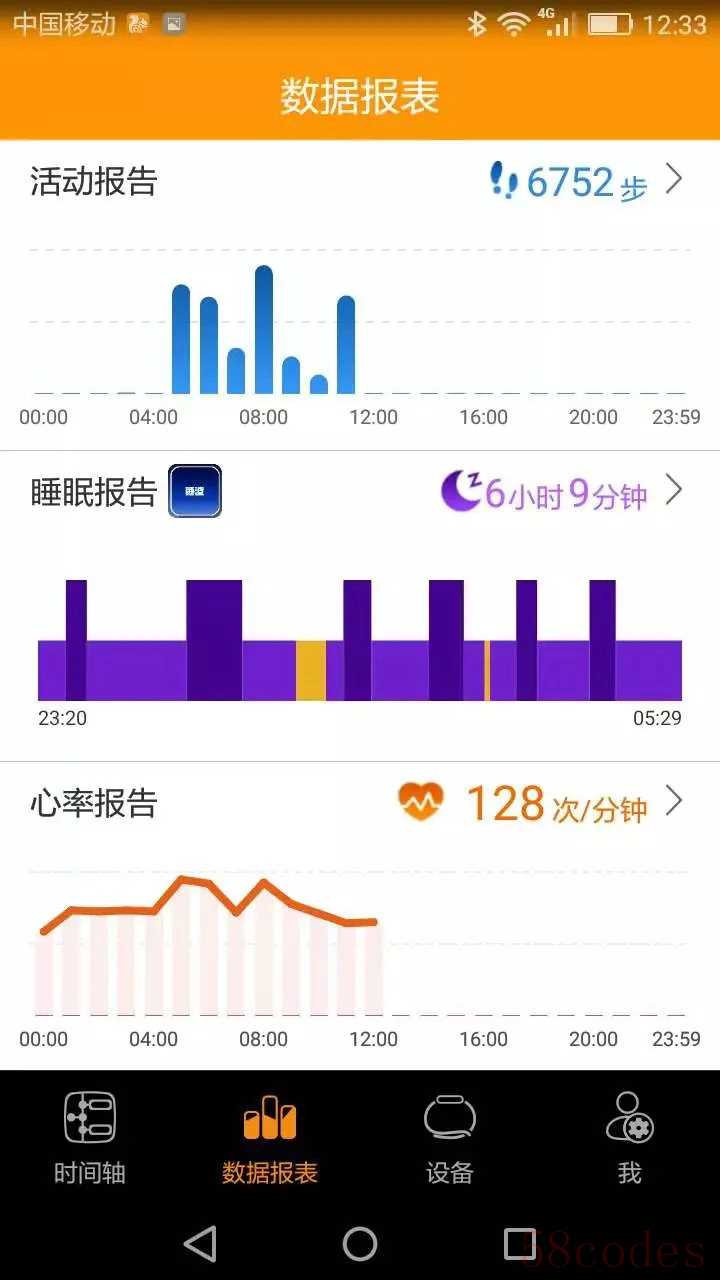720x1280 pixels.
Task: Open the 睡眠报告 sleep details chevron
Action: (675, 490)
